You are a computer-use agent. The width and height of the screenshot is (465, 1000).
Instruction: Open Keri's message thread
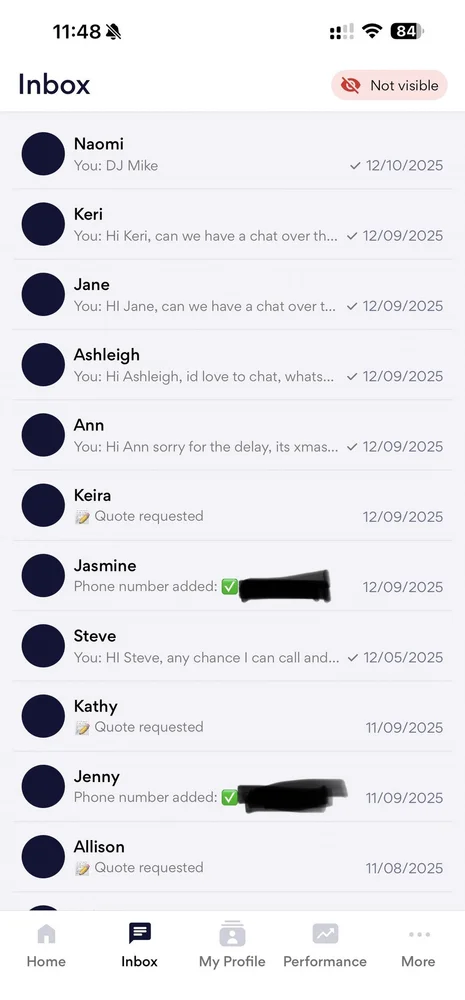[x=232, y=224]
